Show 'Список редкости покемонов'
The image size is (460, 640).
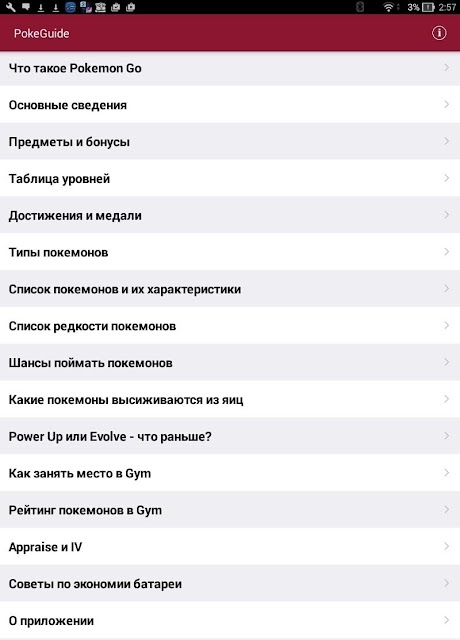tap(230, 325)
